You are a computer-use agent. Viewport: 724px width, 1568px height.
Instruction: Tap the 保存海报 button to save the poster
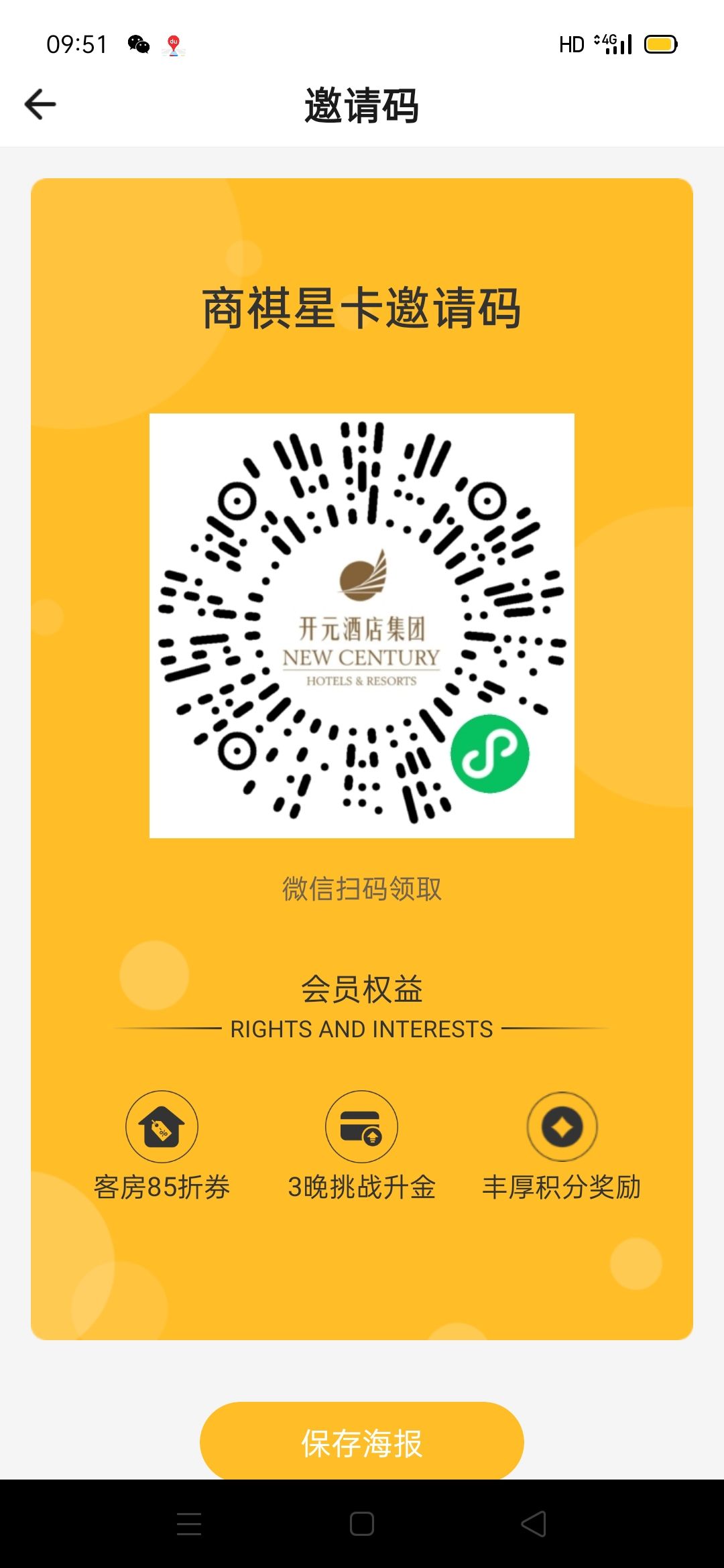(x=361, y=1442)
